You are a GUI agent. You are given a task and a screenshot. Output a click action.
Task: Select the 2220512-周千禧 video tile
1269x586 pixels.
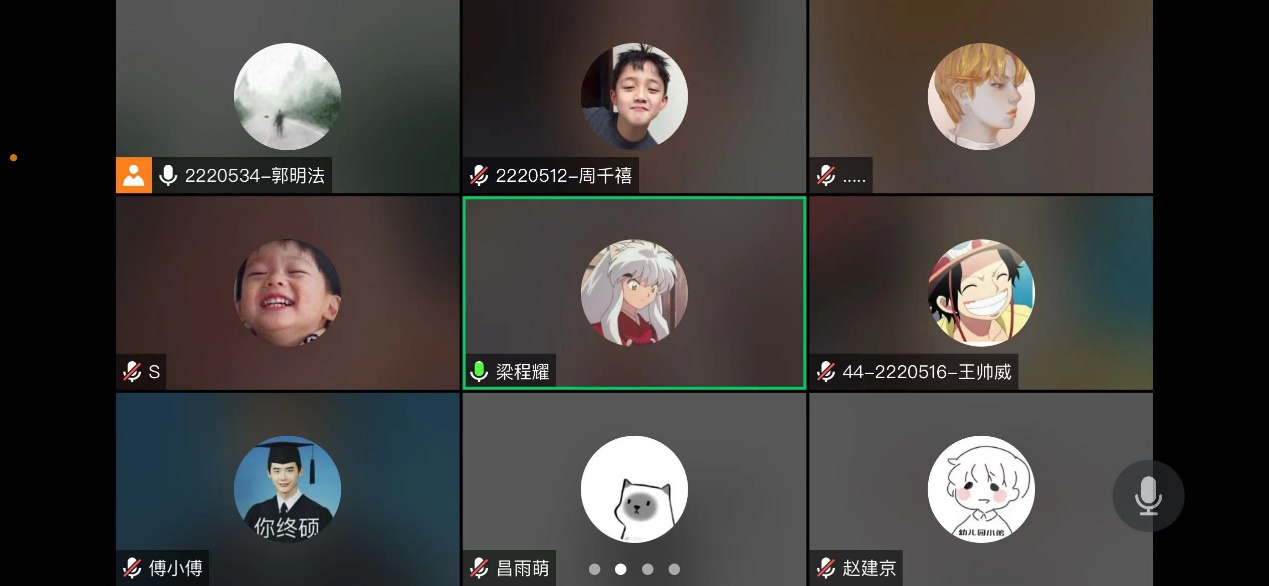coord(634,96)
